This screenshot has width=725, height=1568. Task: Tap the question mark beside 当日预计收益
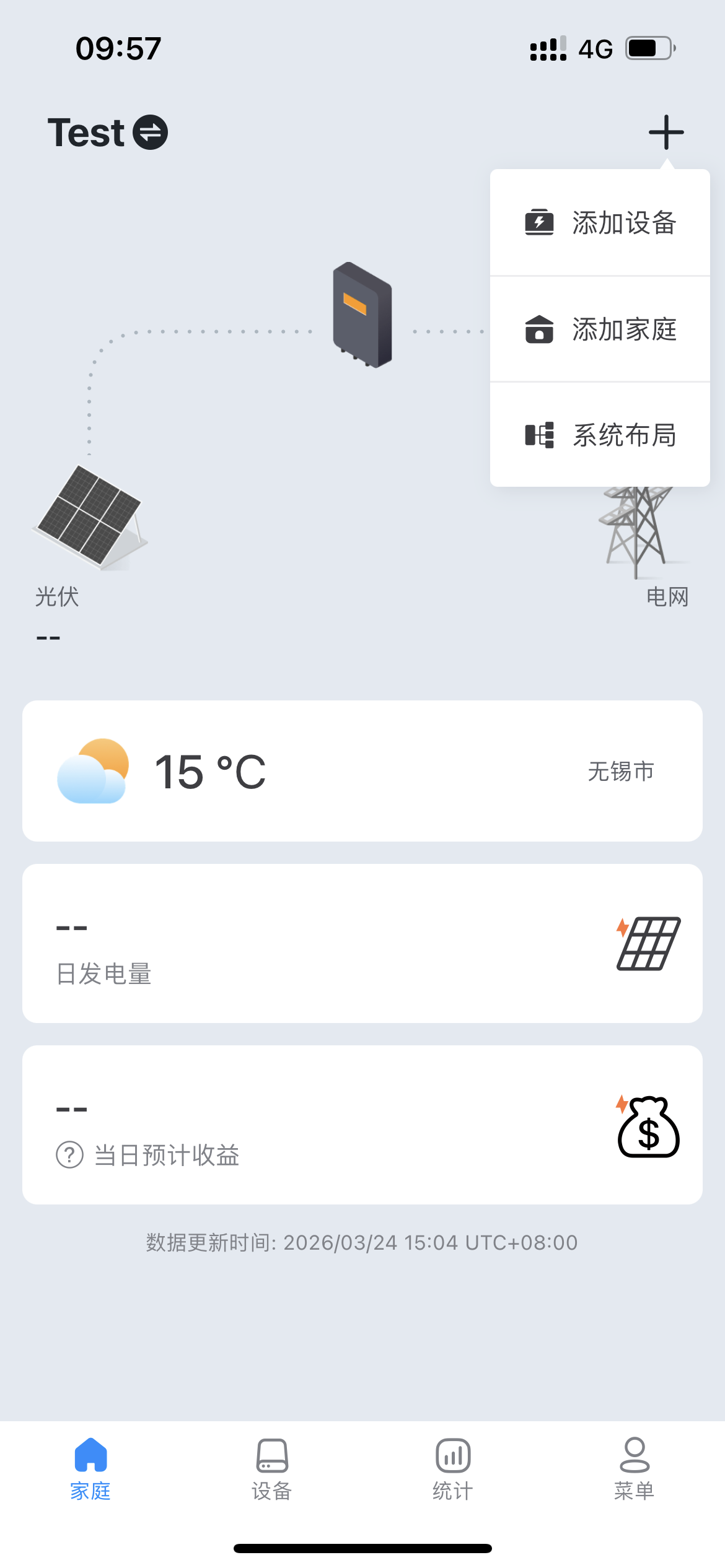(69, 1155)
